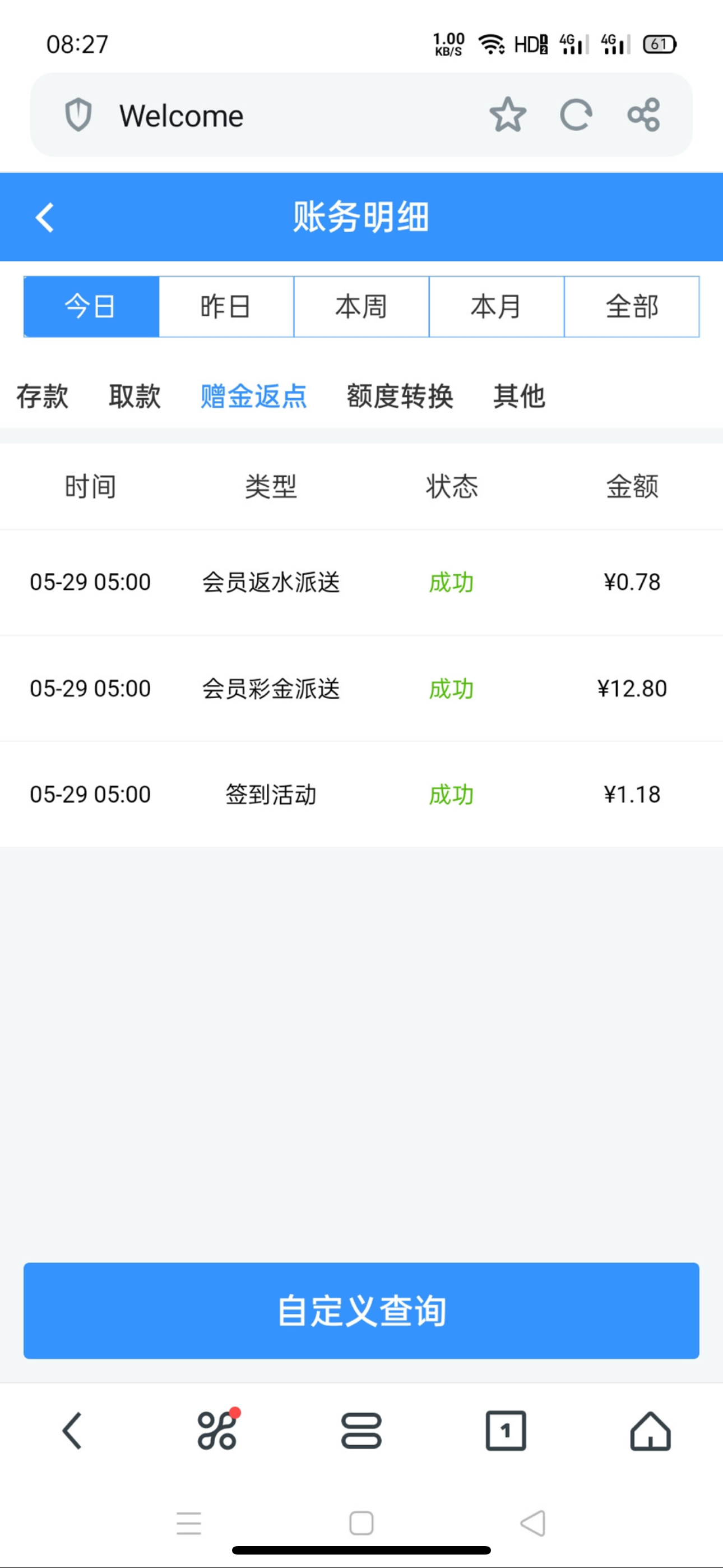The width and height of the screenshot is (723, 1568).
Task: Reload the page
Action: coord(575,115)
